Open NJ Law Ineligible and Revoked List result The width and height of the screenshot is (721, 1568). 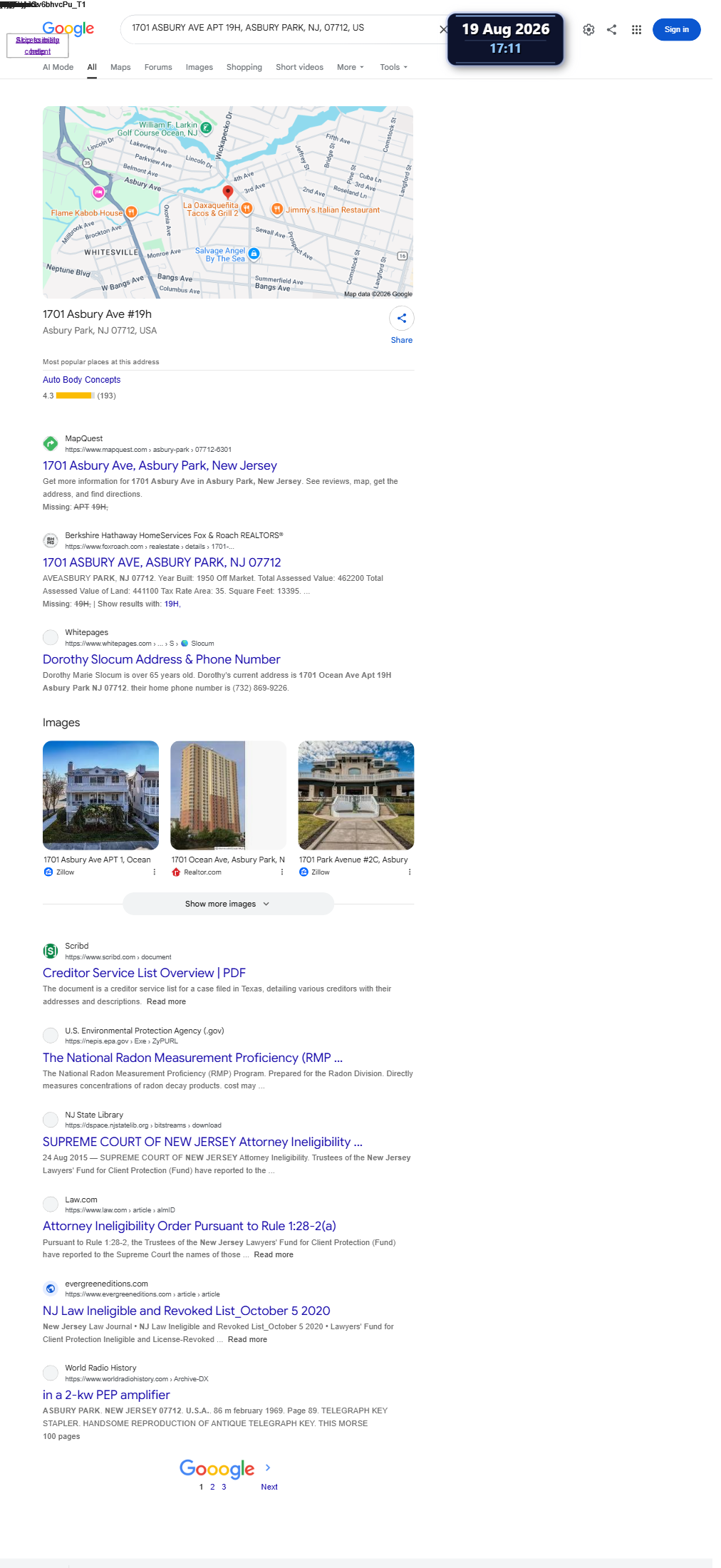[x=187, y=1311]
